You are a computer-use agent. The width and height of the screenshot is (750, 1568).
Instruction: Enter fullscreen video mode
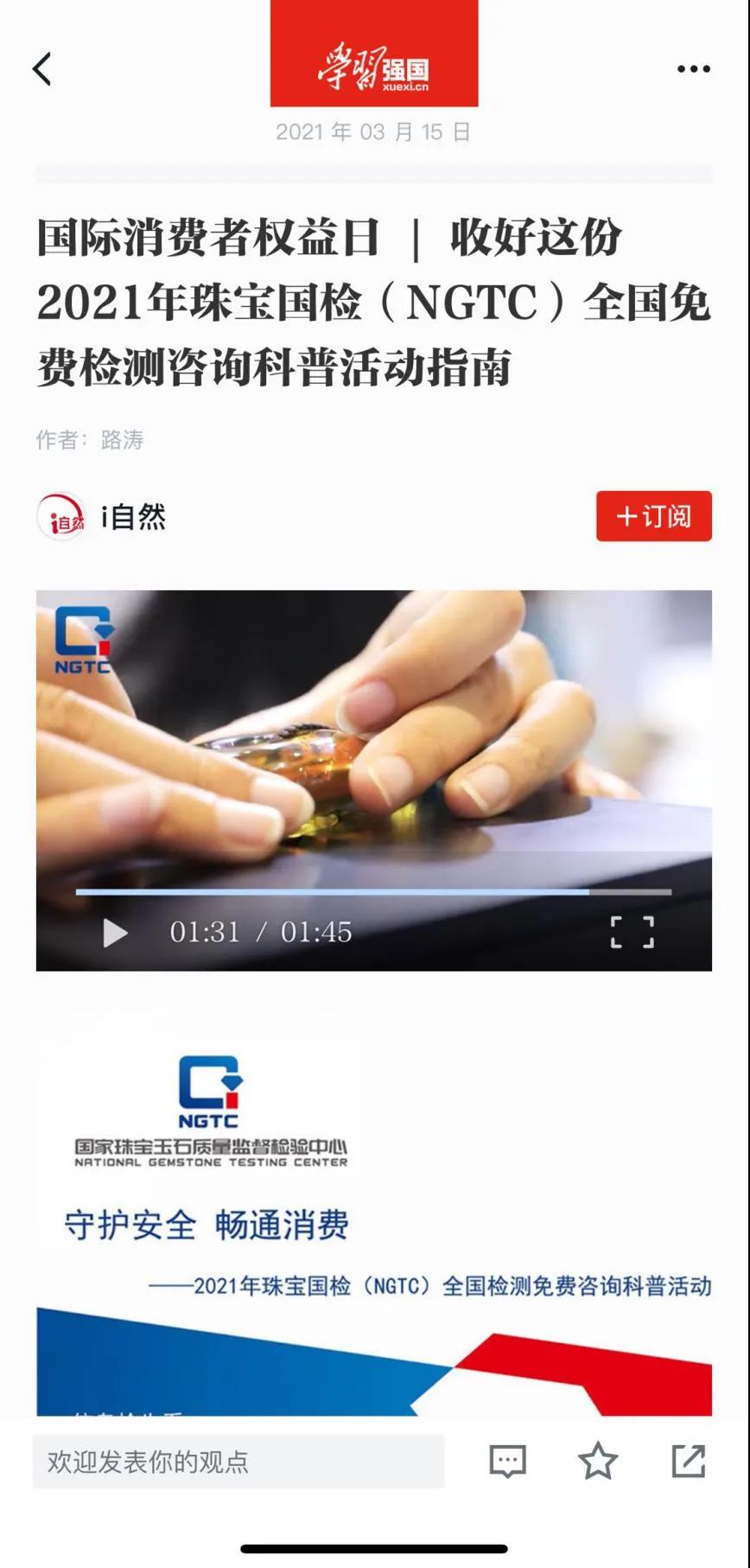pos(632,933)
